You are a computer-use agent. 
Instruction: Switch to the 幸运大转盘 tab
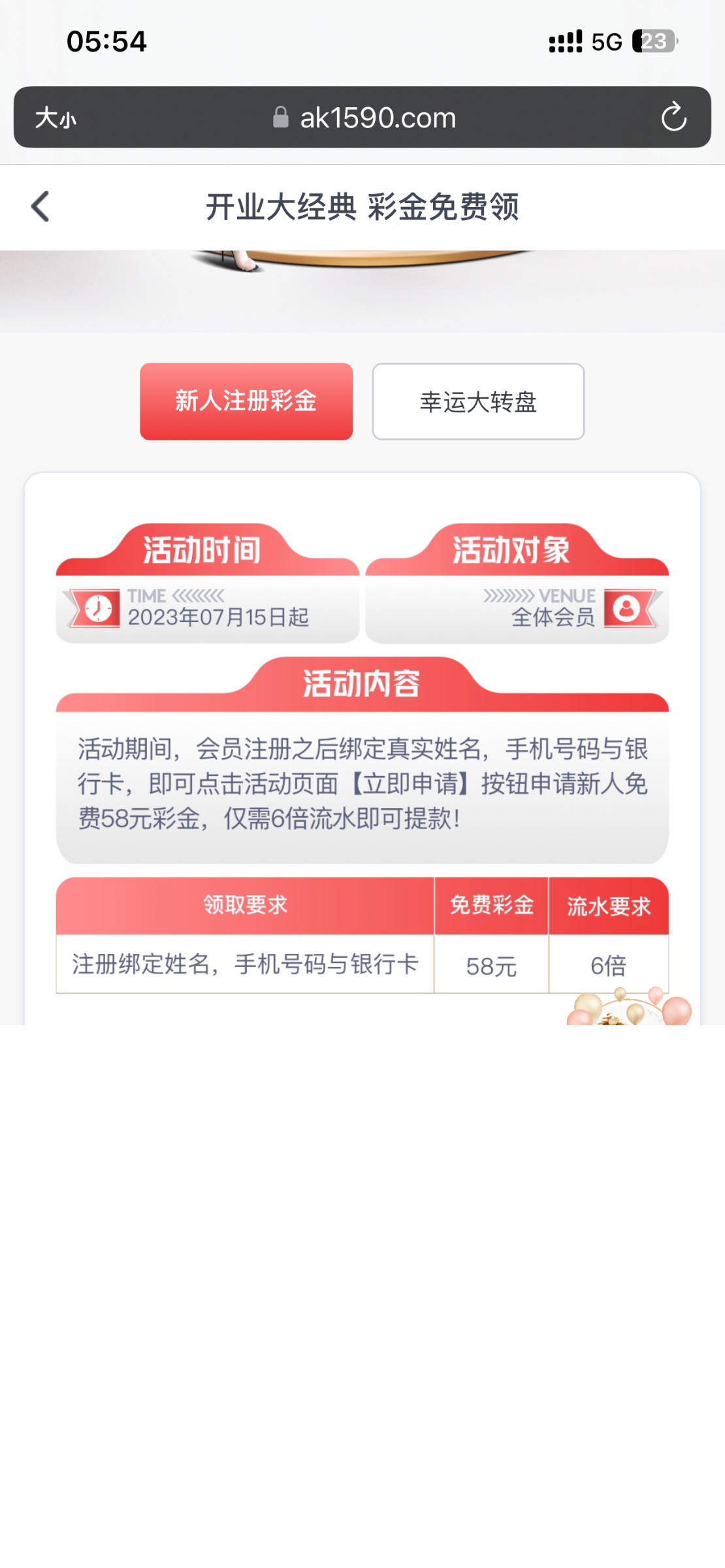click(x=478, y=401)
